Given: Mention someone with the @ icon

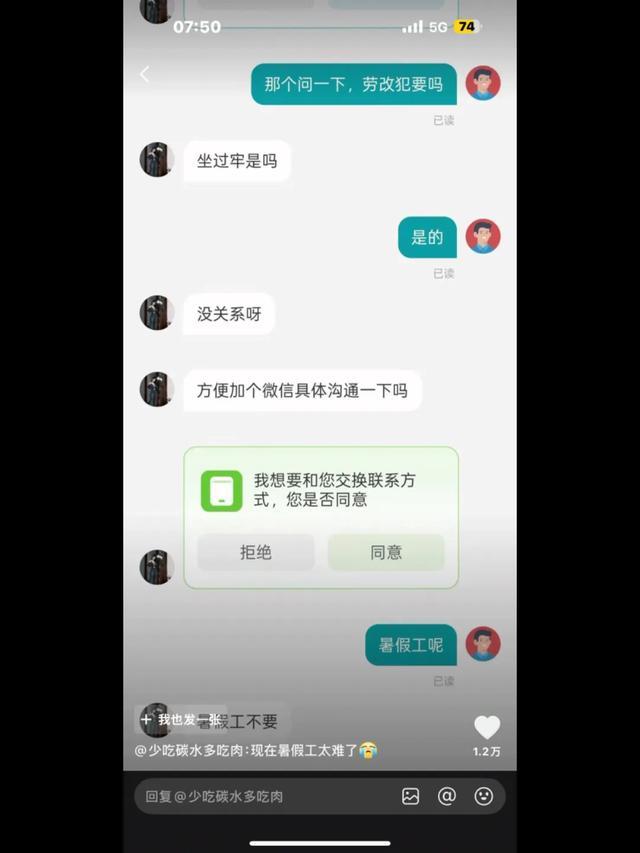Looking at the screenshot, I should [447, 796].
